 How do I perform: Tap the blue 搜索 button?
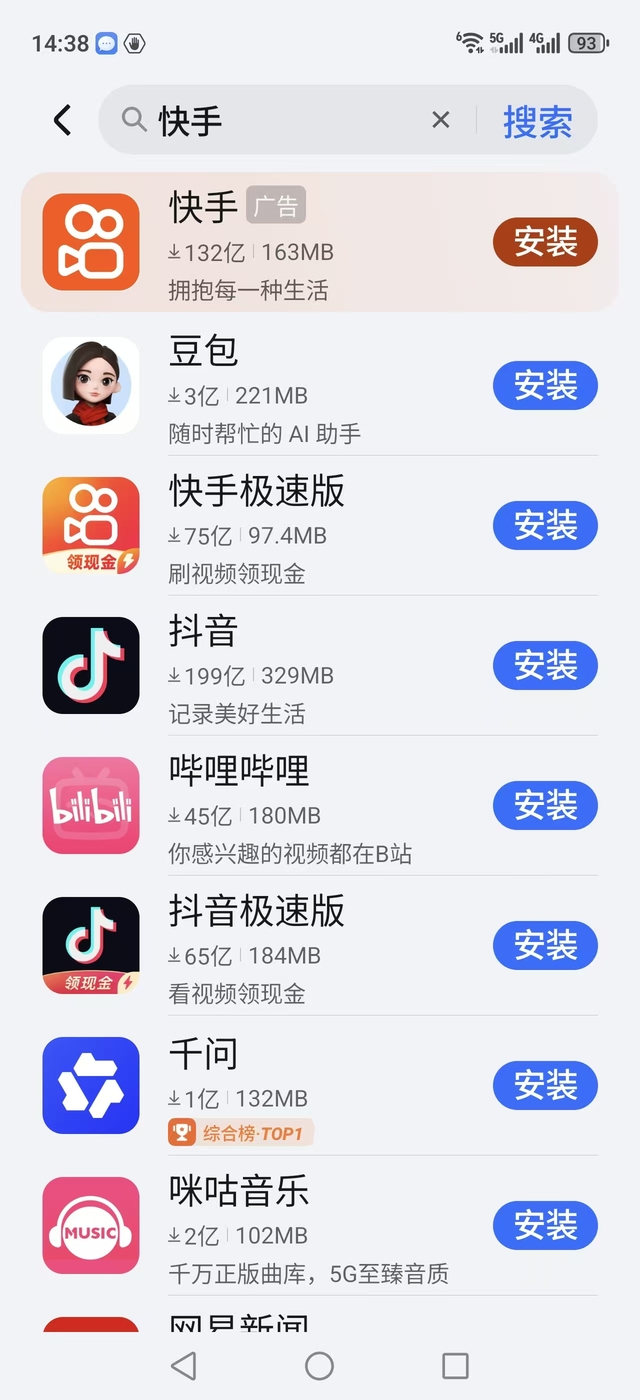coord(537,121)
